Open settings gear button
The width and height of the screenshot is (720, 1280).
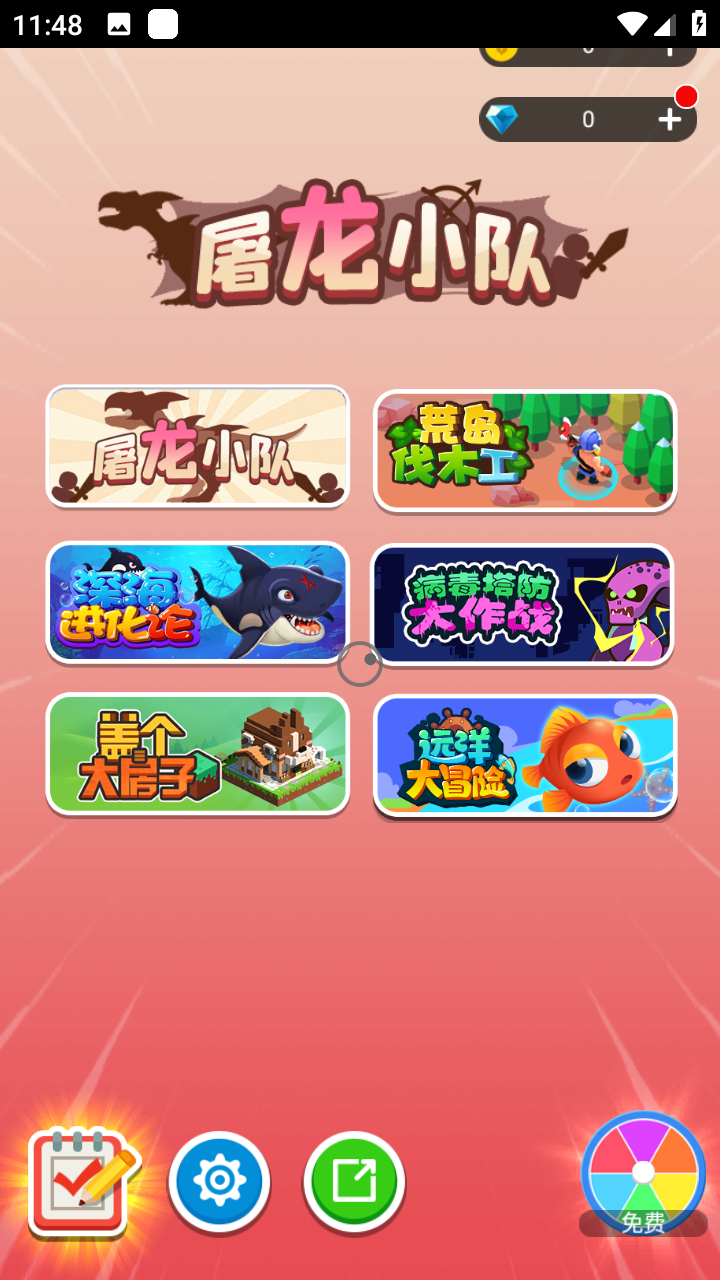219,1182
